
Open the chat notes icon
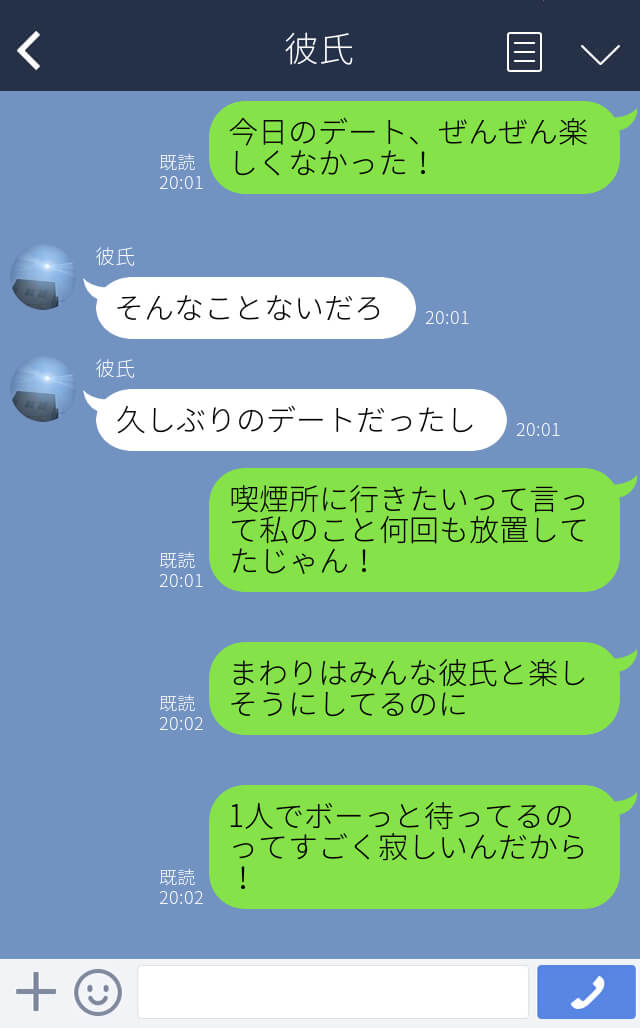(x=524, y=52)
